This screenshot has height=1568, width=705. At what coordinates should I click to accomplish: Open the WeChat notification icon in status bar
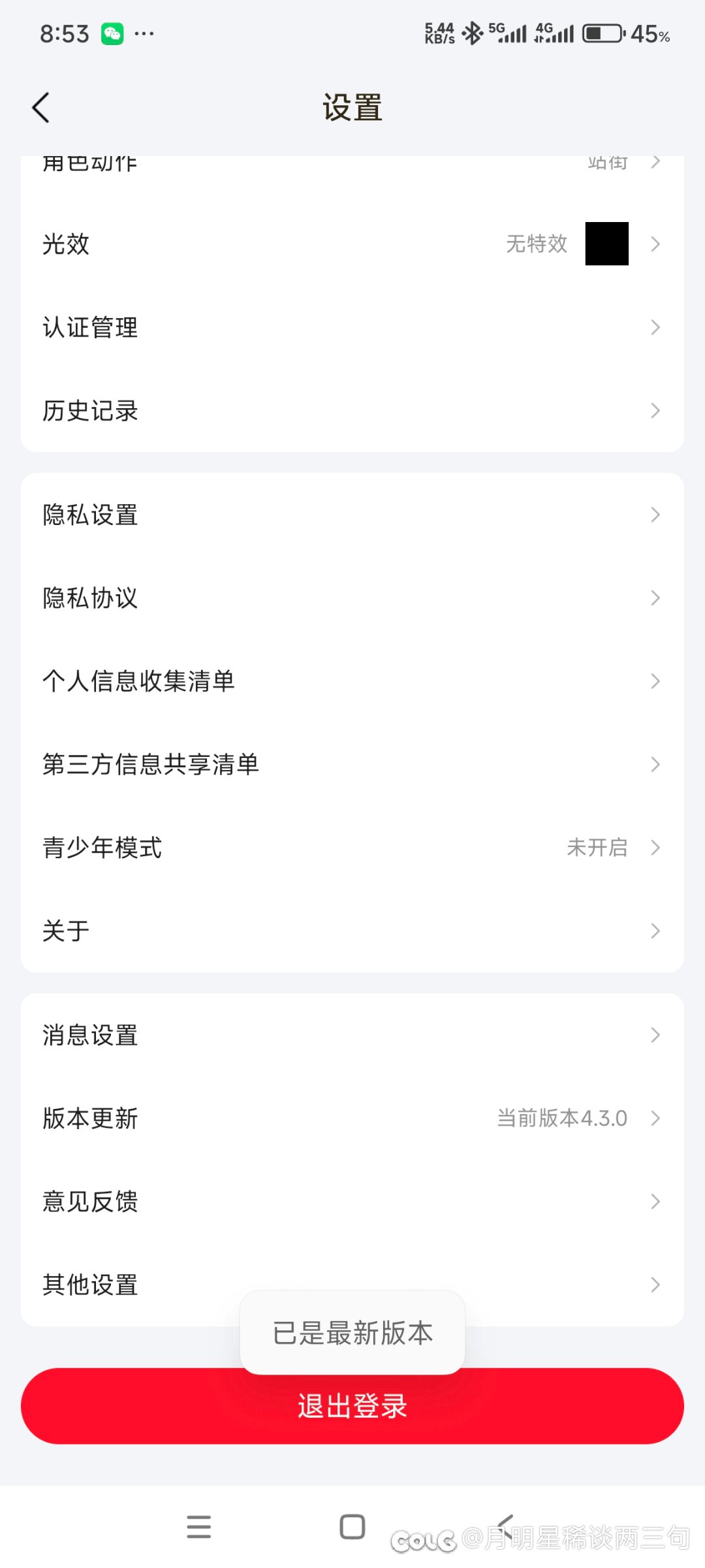tap(112, 34)
